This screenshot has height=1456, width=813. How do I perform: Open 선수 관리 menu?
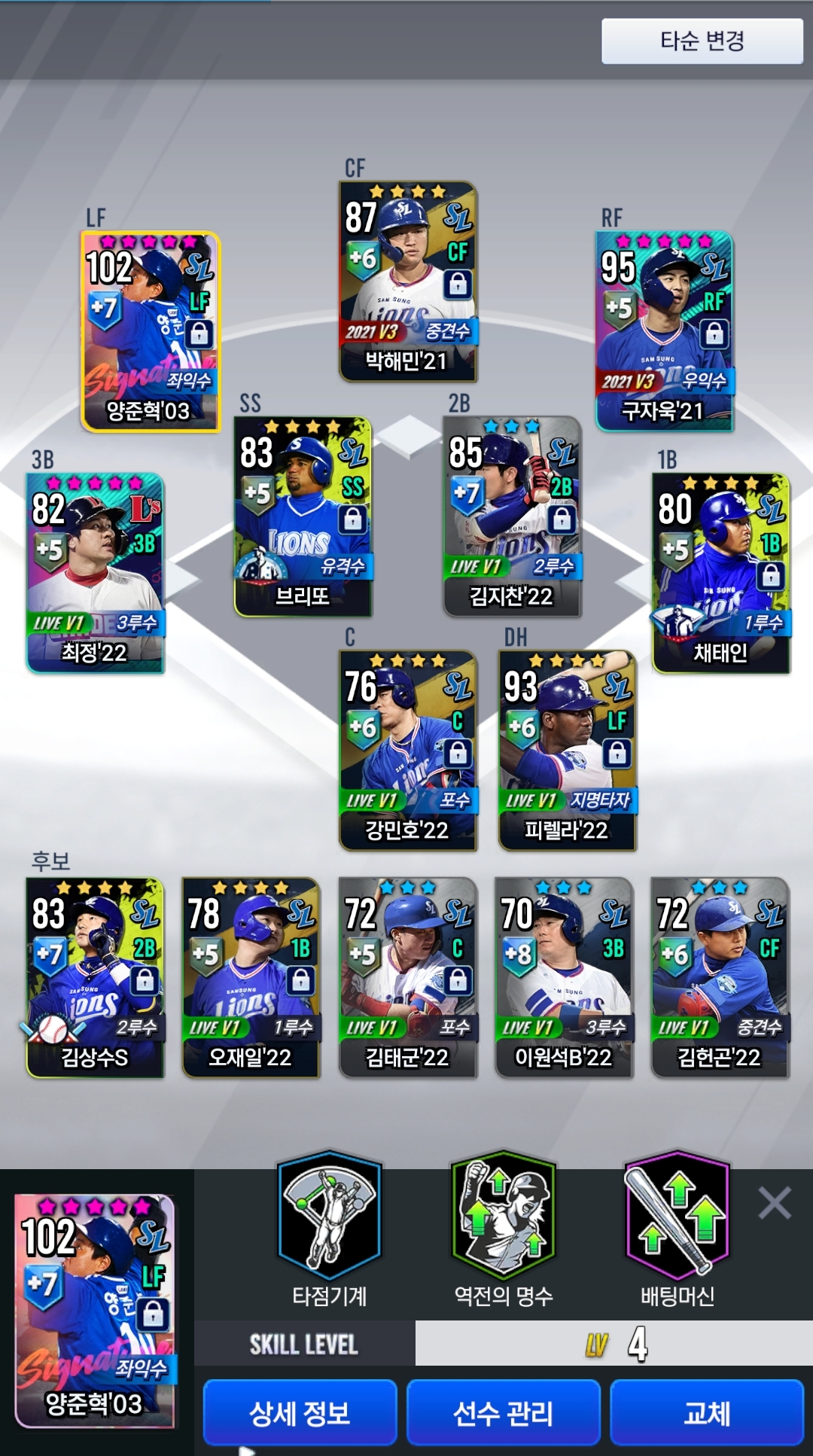(x=503, y=1413)
